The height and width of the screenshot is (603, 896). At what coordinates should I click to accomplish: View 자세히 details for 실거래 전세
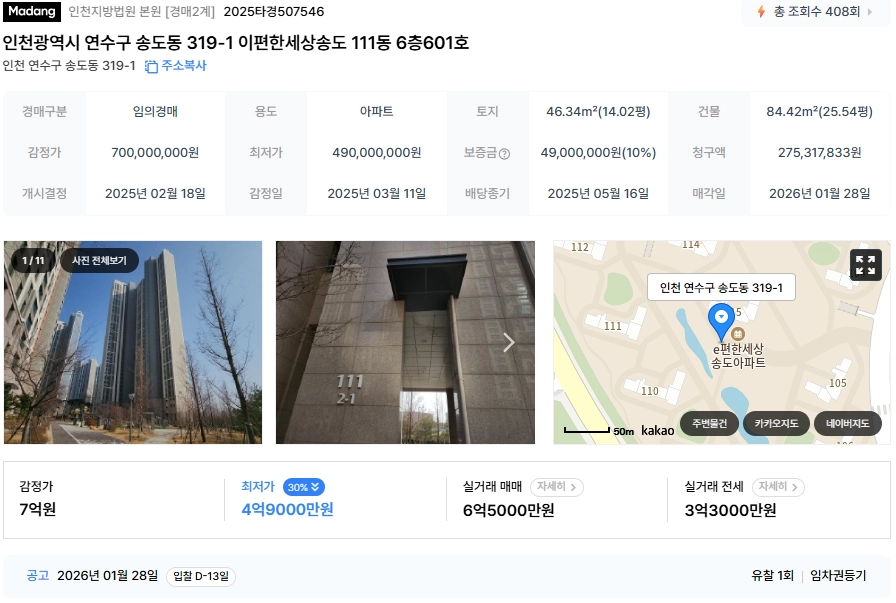(778, 487)
